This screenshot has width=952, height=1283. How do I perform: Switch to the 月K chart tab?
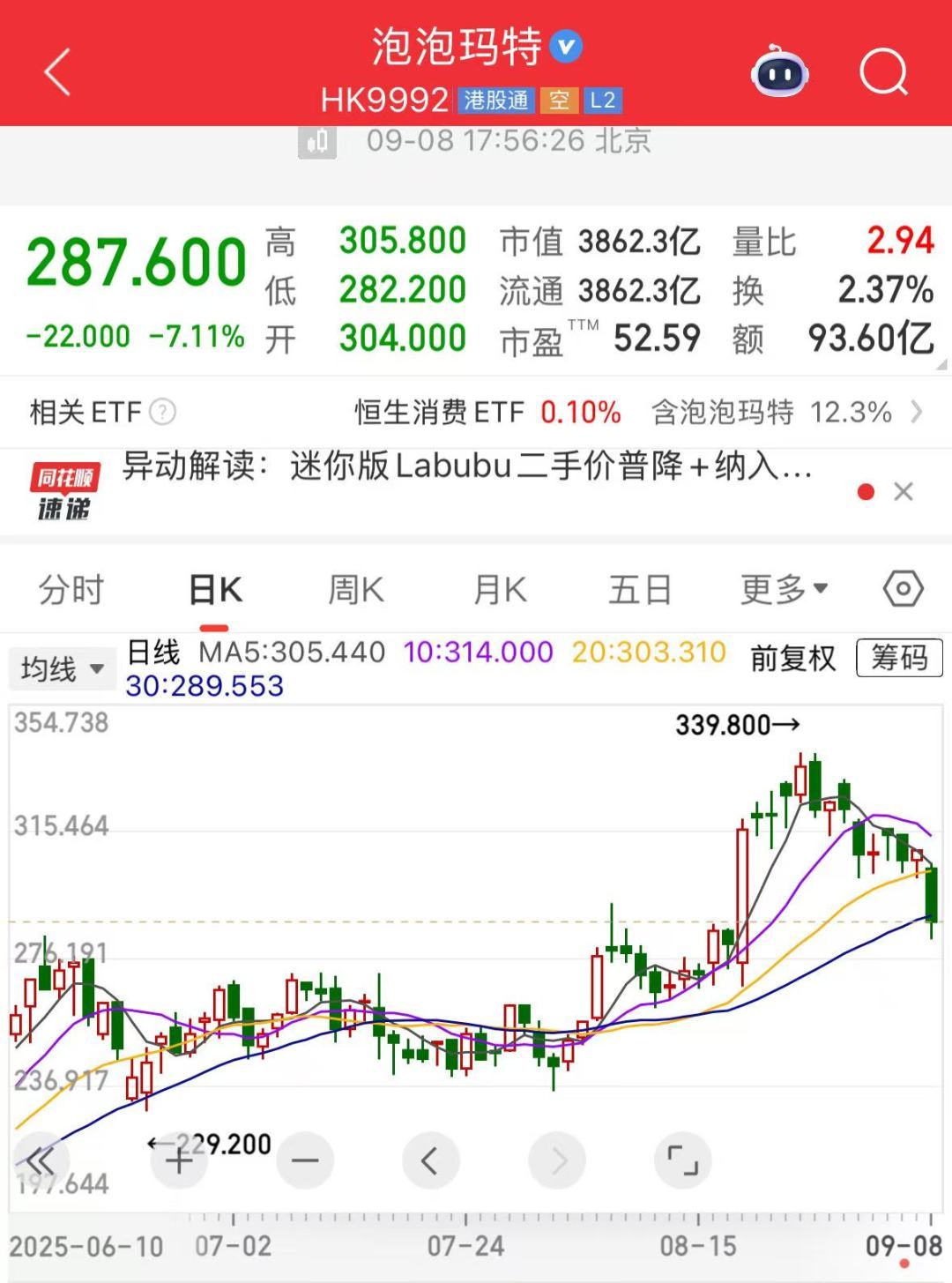[500, 589]
